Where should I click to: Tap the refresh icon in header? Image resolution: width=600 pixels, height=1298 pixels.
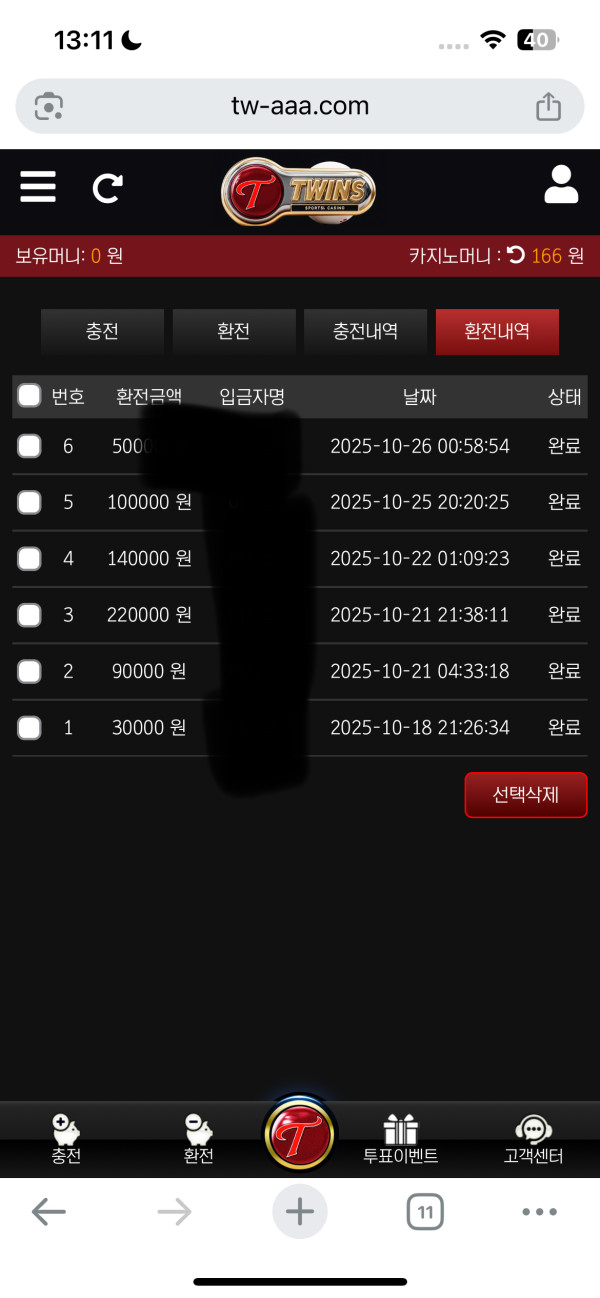pos(108,188)
